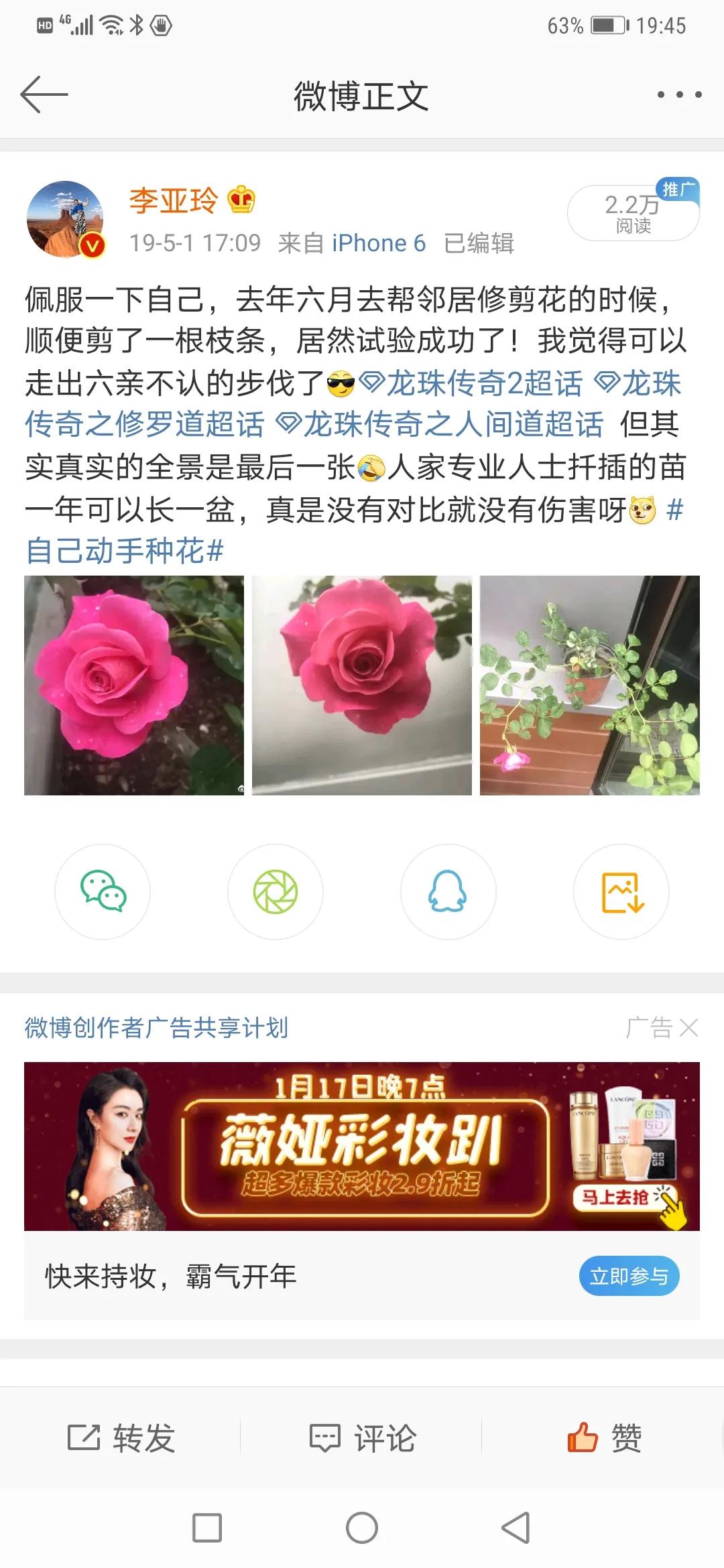
Task: Open the 龙珠传奇之人间道超话 link
Action: coord(440,424)
